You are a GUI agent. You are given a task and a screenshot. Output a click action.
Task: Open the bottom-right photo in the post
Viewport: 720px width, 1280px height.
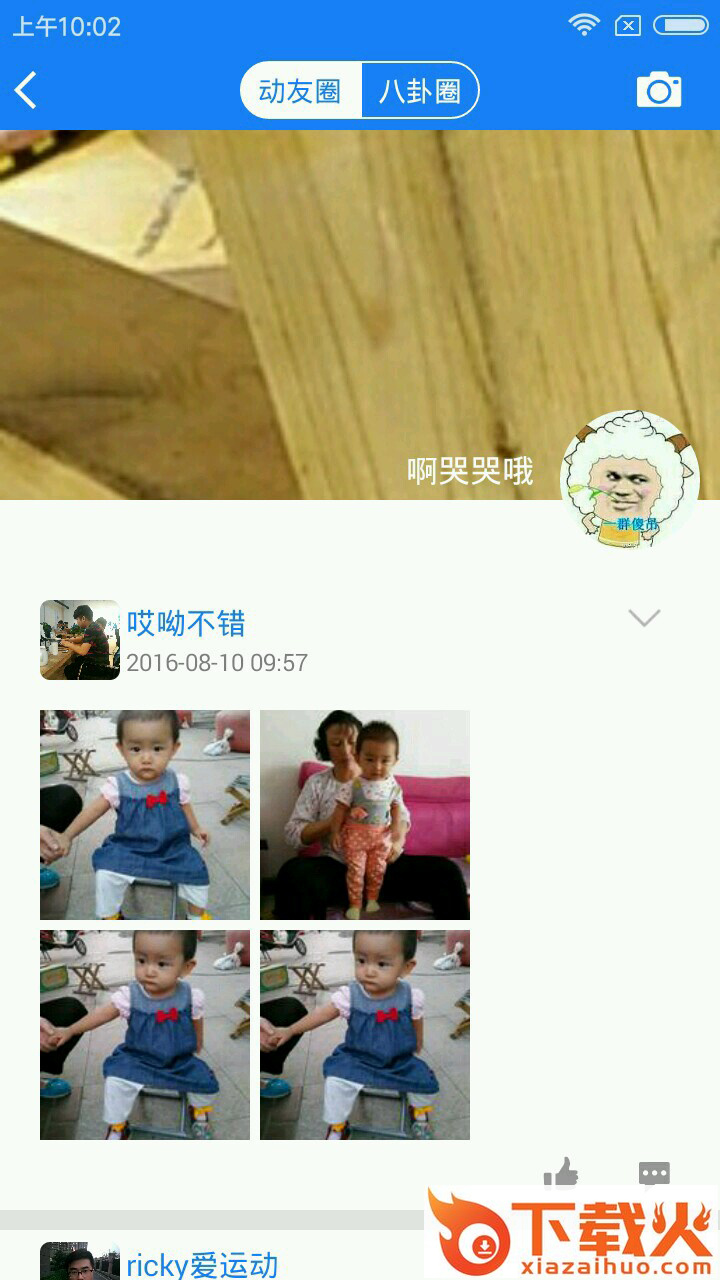(365, 1035)
